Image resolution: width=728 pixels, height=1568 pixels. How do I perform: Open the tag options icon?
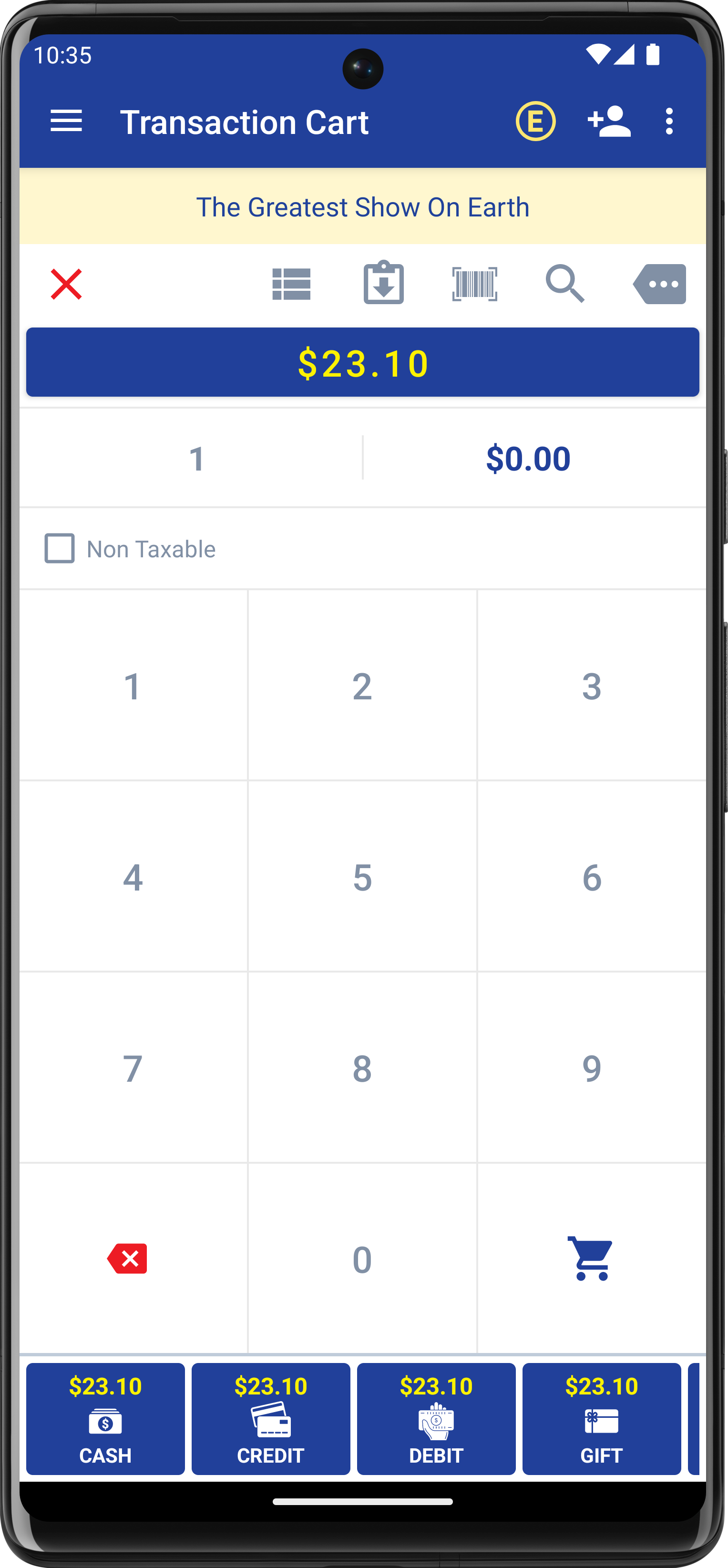coord(659,284)
